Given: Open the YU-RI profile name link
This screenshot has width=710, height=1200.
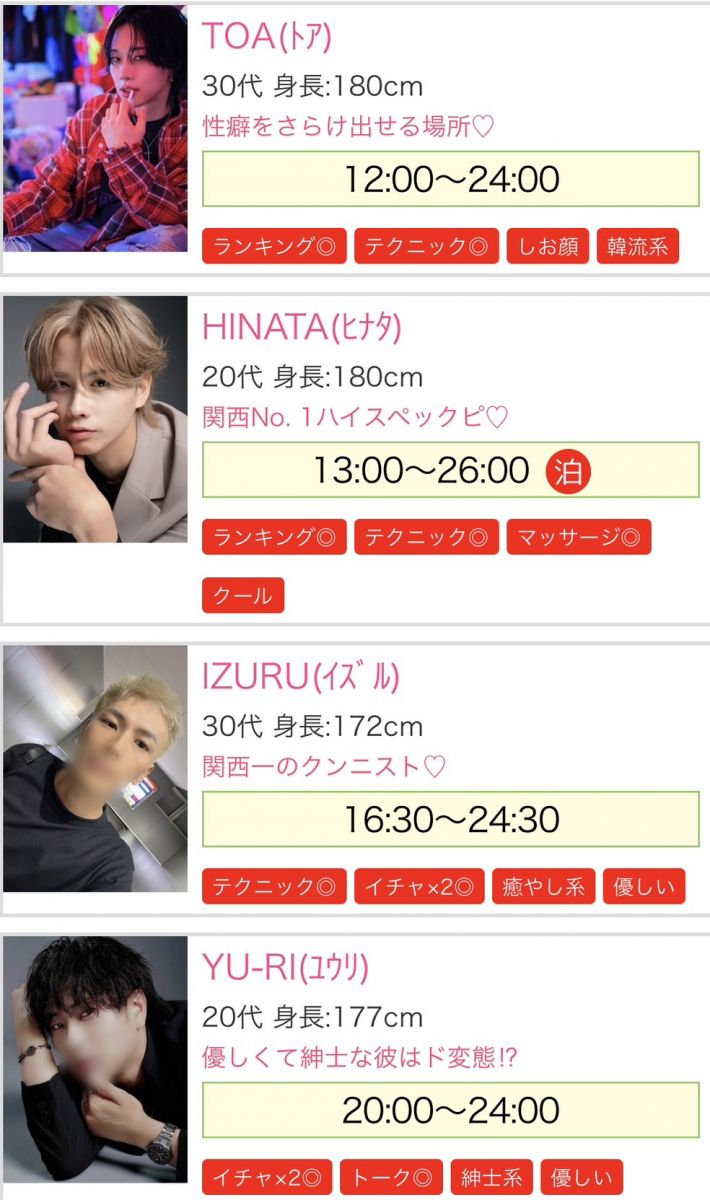Looking at the screenshot, I should [285, 967].
